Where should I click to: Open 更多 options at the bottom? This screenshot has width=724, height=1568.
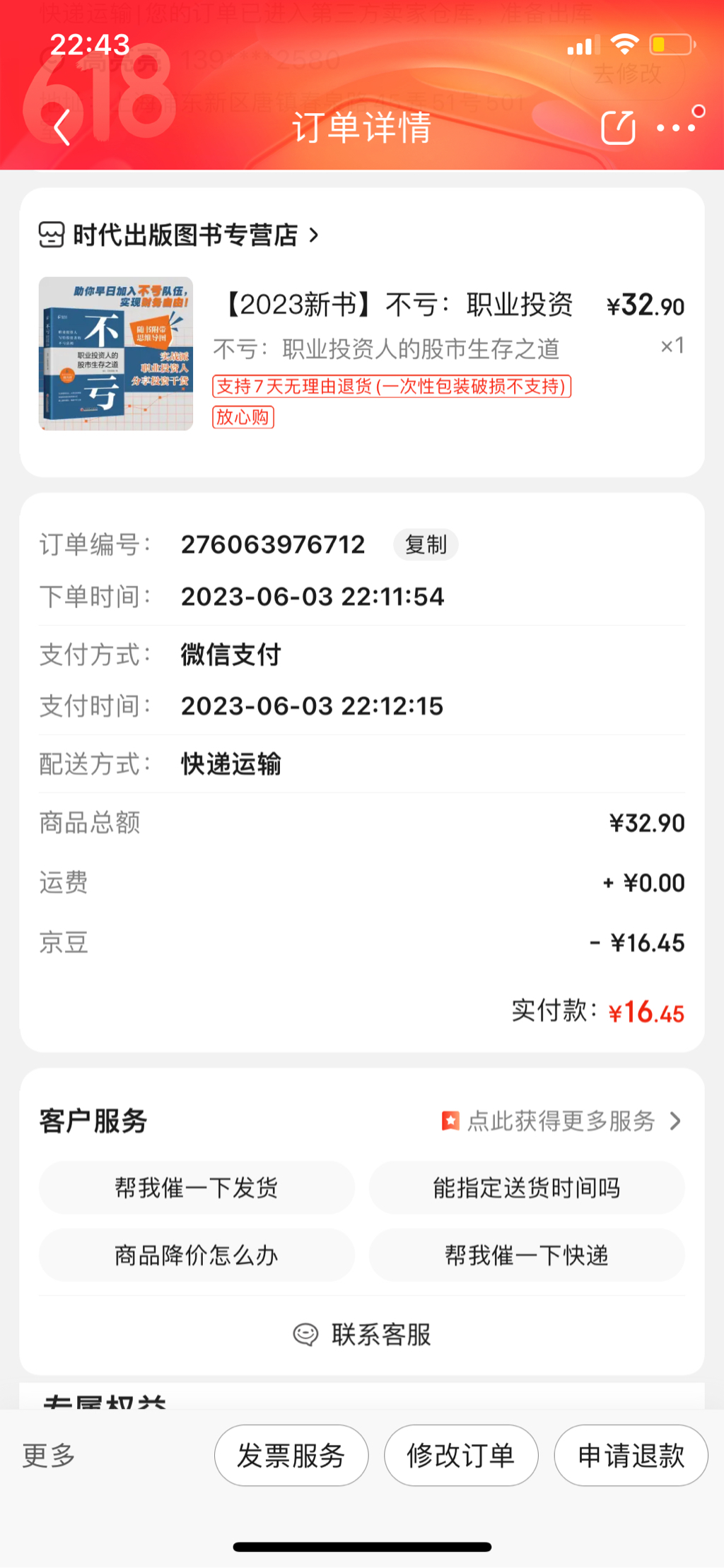click(x=49, y=1456)
